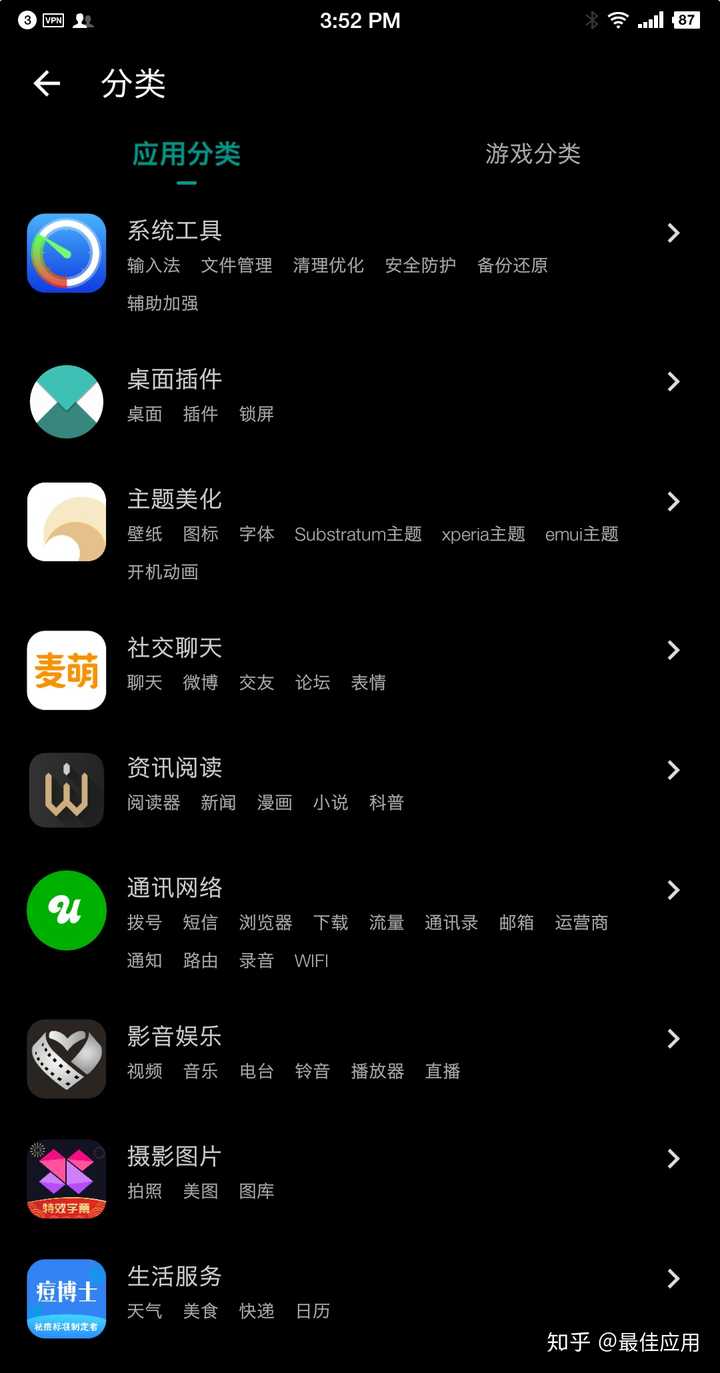Click the W-shaped 资讯阅读 icon
Screen dimensions: 720x1373
tap(66, 790)
